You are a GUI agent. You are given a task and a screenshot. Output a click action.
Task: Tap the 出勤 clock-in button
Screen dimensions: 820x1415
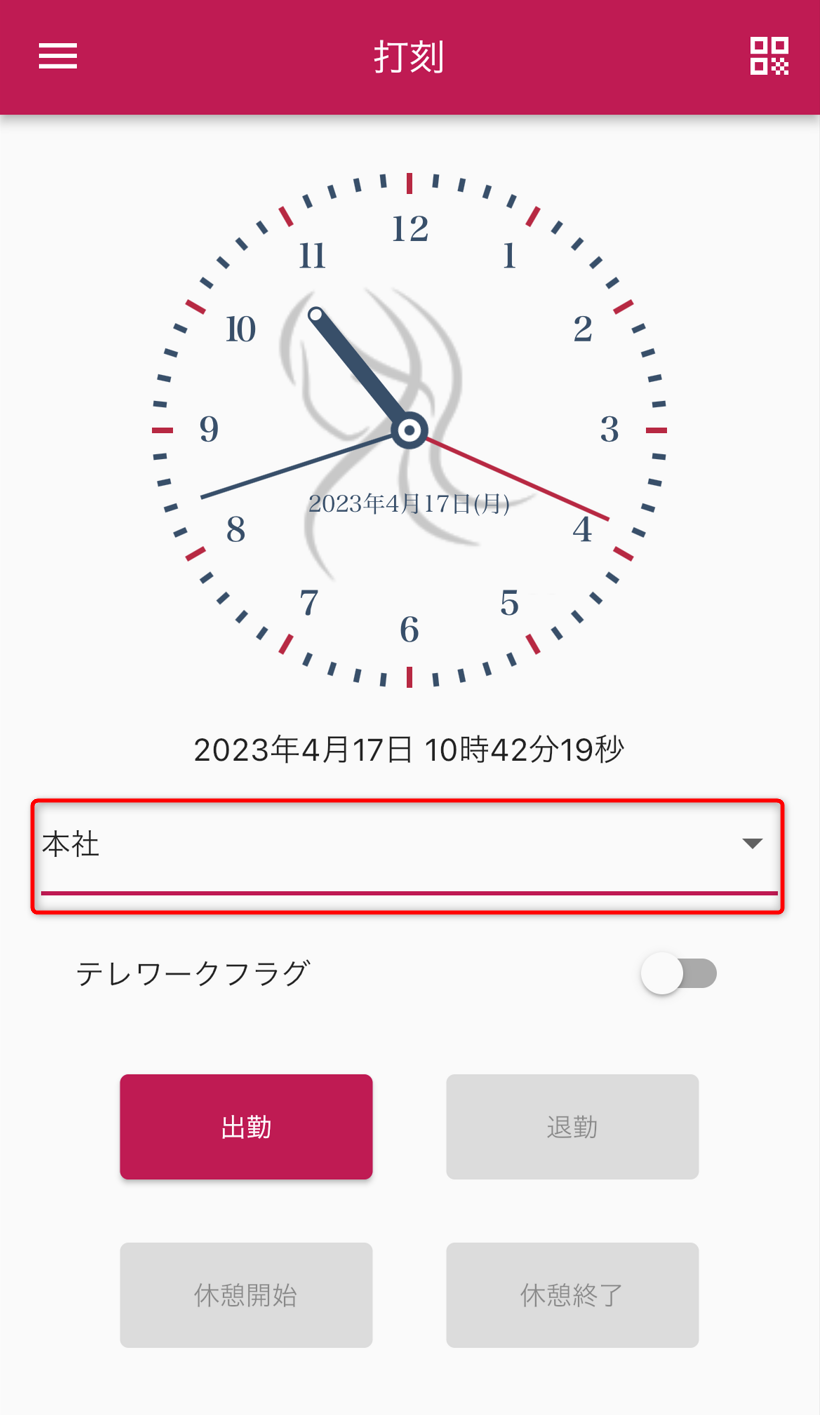246,1127
